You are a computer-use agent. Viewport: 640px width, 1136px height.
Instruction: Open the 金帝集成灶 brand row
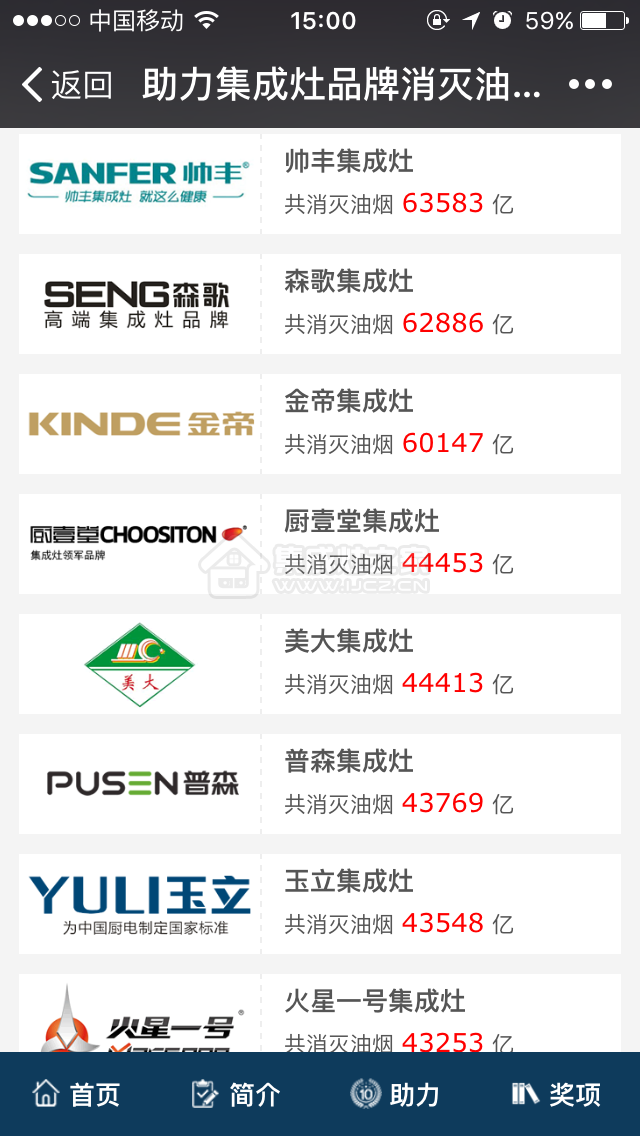point(320,424)
